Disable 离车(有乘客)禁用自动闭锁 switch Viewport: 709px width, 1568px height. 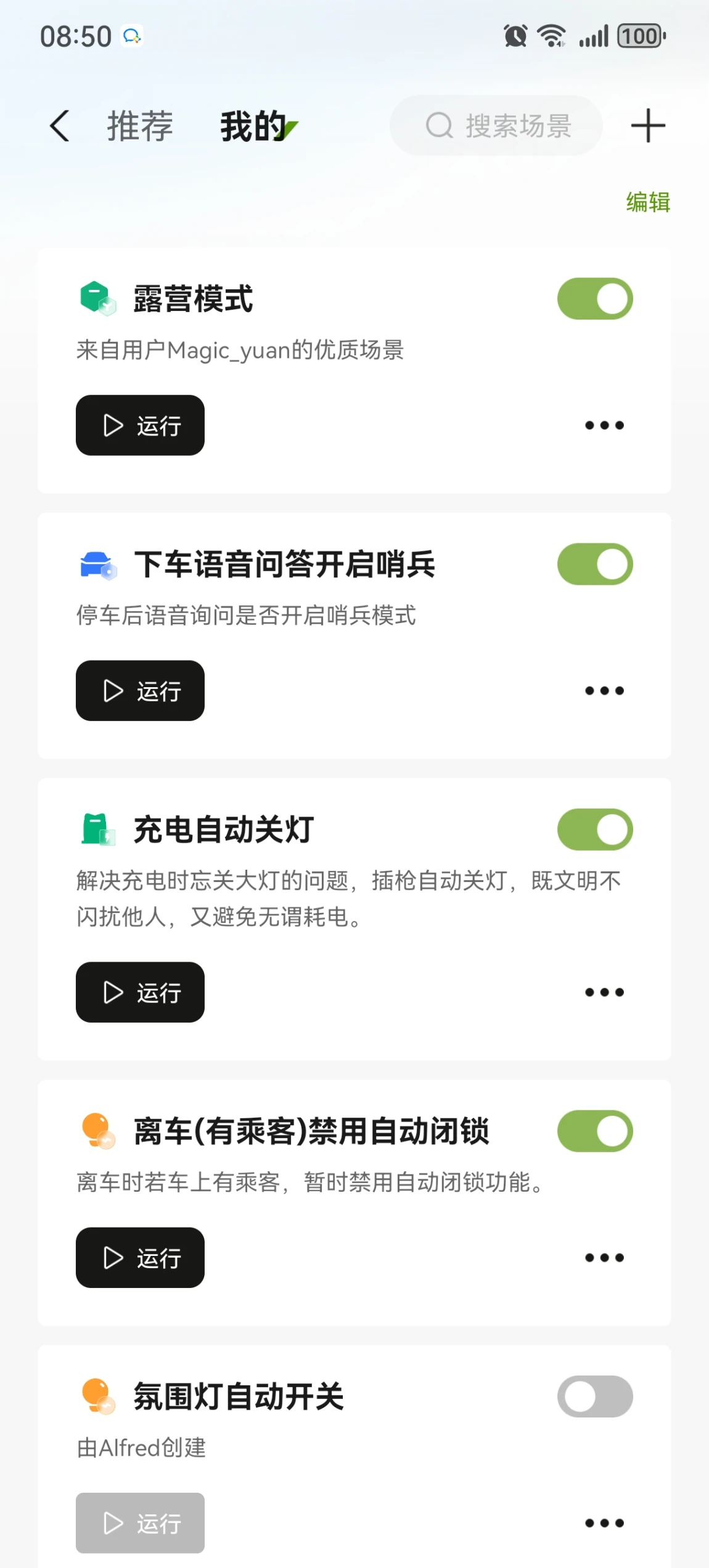coord(595,1131)
